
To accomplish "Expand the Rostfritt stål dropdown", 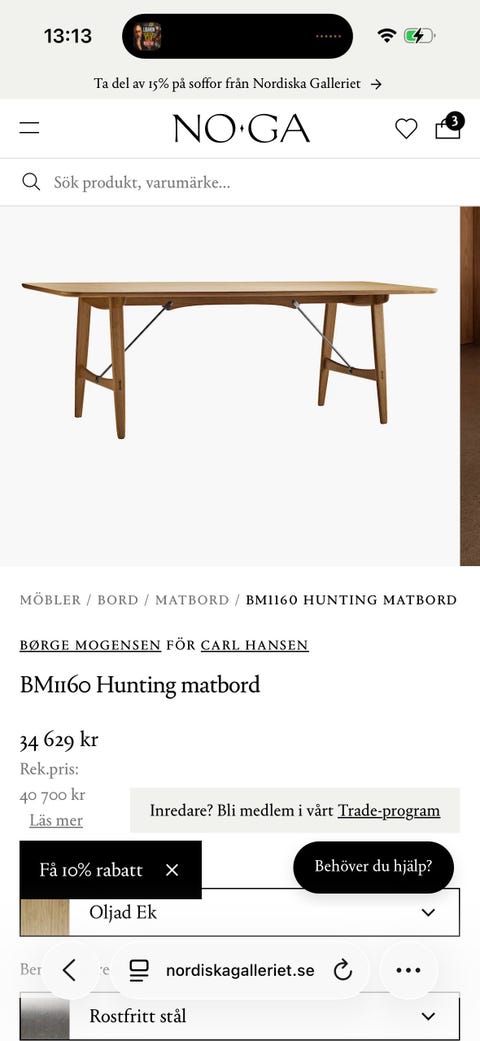I will pos(240,1016).
